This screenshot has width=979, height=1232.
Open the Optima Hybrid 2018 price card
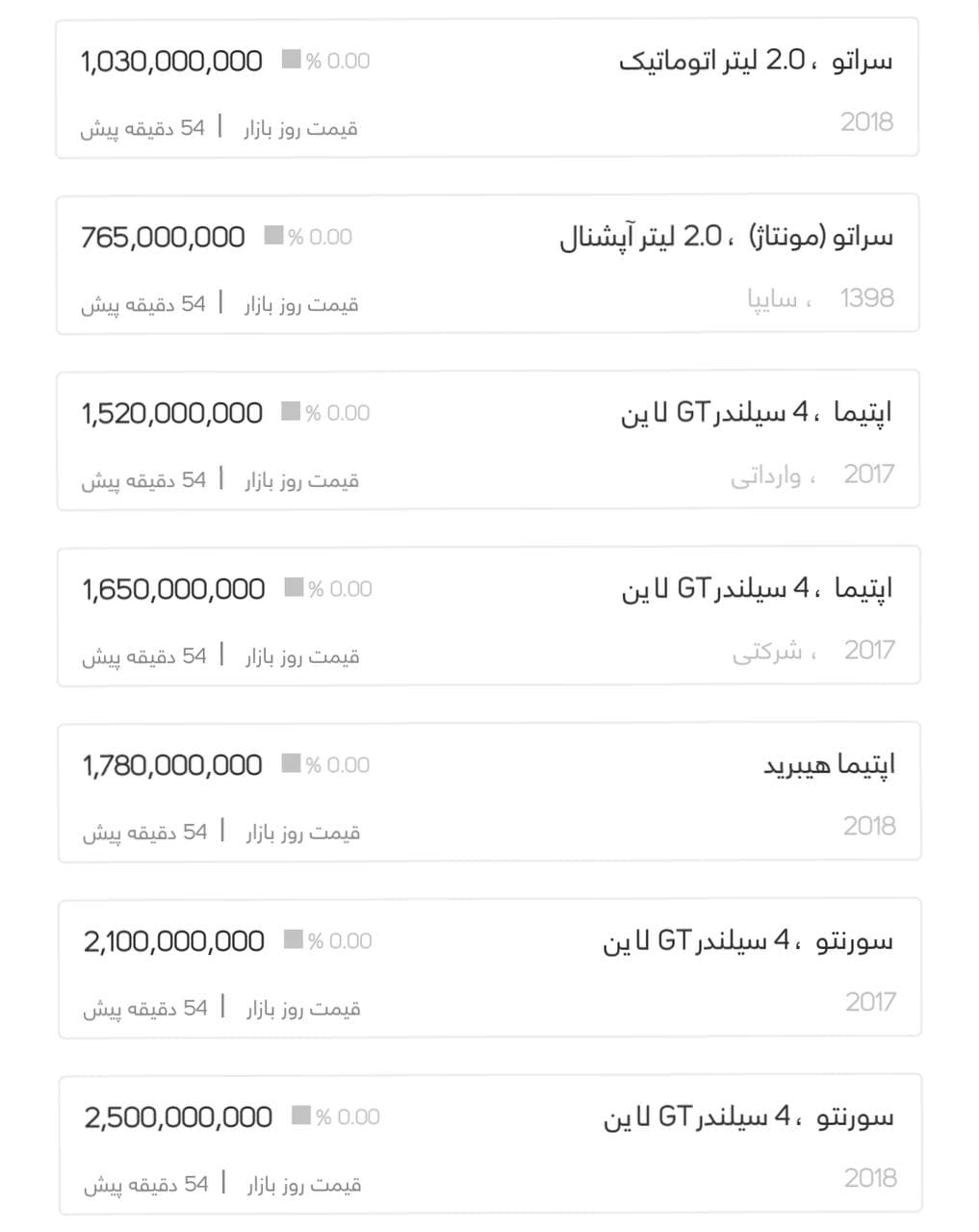pos(487,793)
